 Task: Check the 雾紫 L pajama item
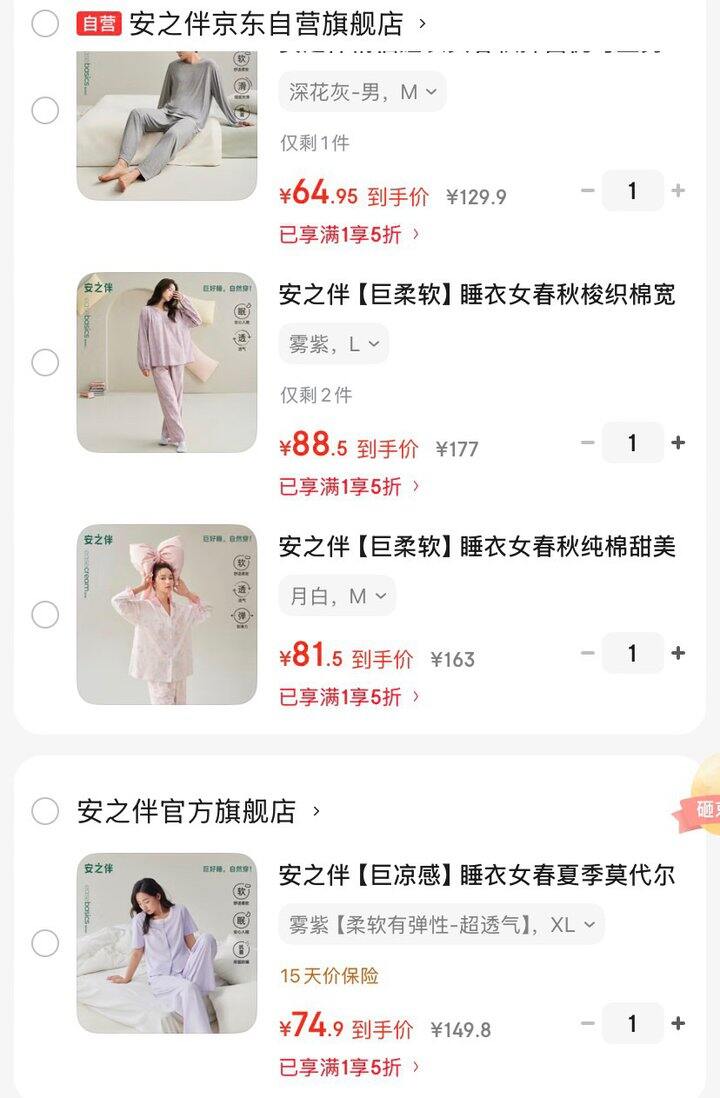tap(45, 362)
